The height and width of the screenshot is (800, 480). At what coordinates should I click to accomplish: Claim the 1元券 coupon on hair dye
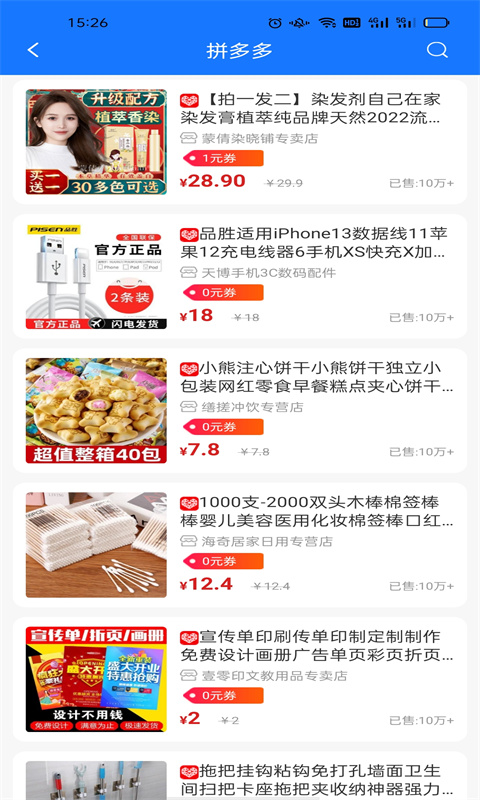point(223,158)
